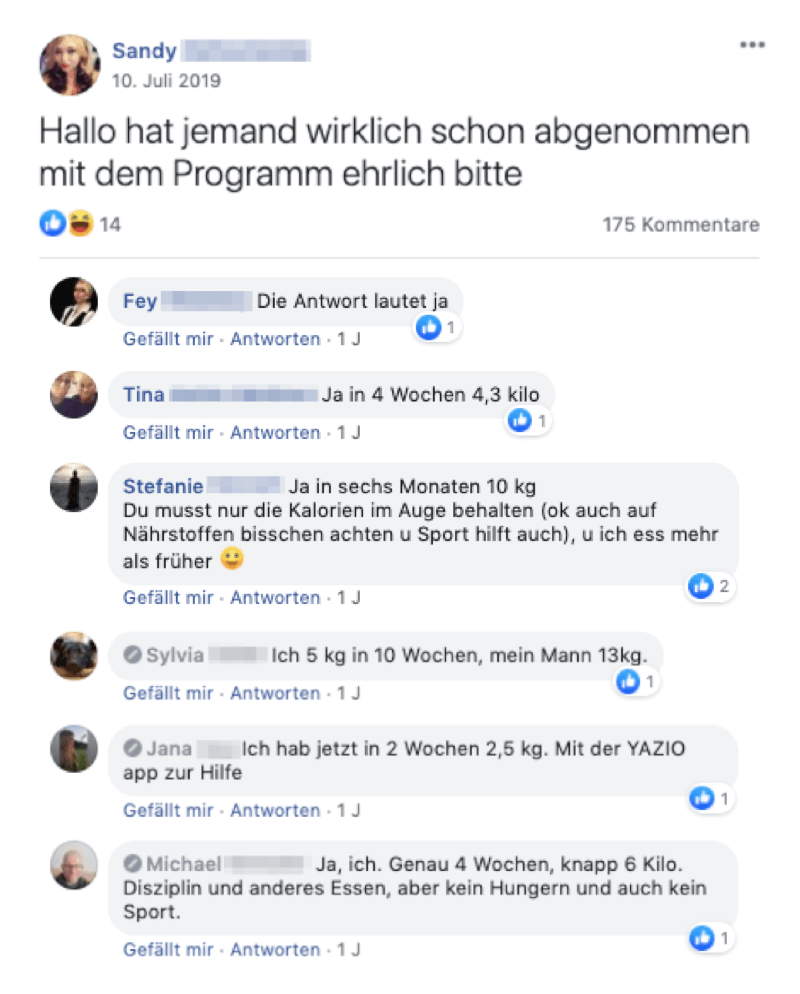
Task: Open the post's three-dot overflow menu
Action: pyautogui.click(x=751, y=45)
